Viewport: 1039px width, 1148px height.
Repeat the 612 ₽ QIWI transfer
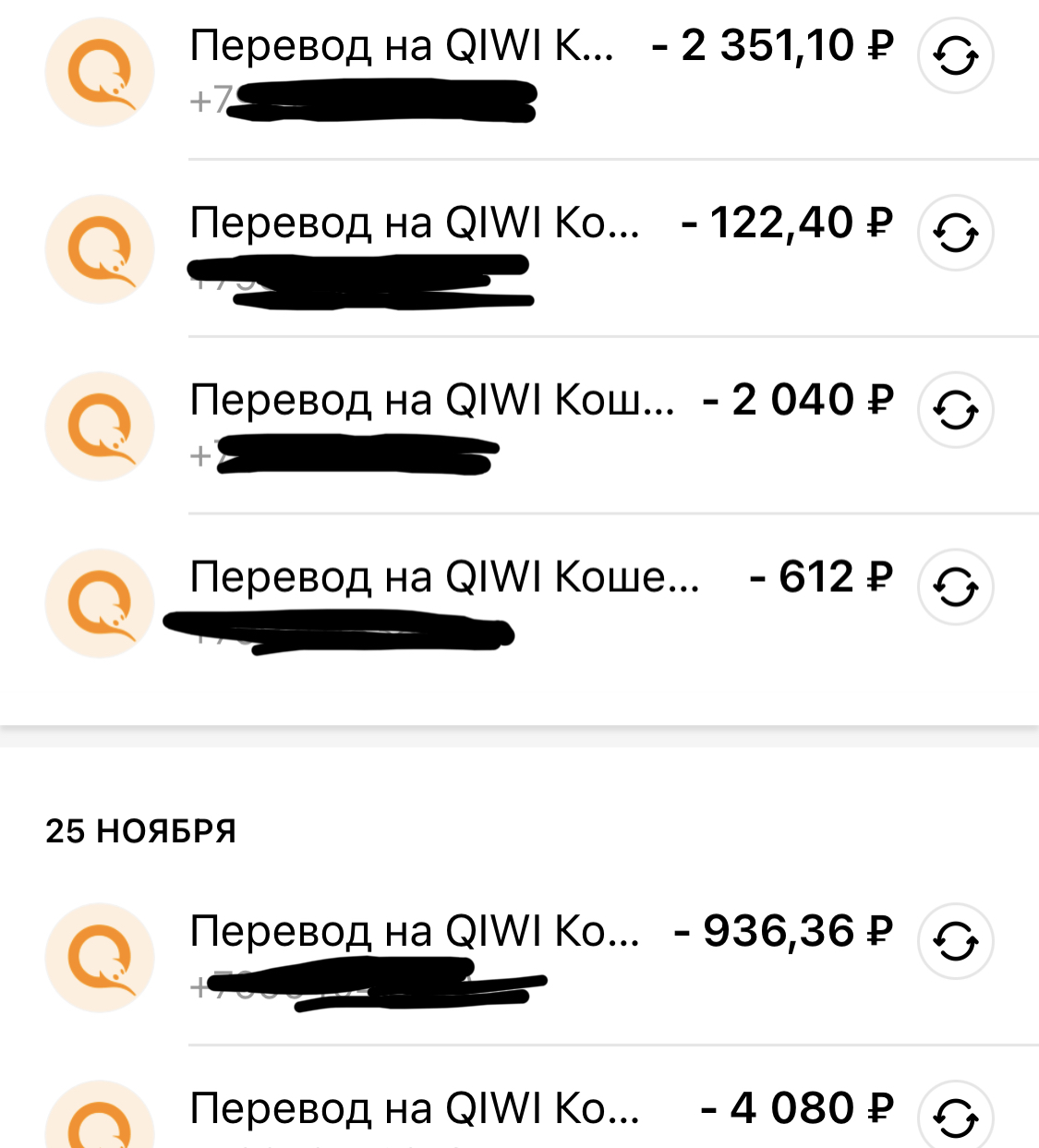pyautogui.click(x=955, y=587)
